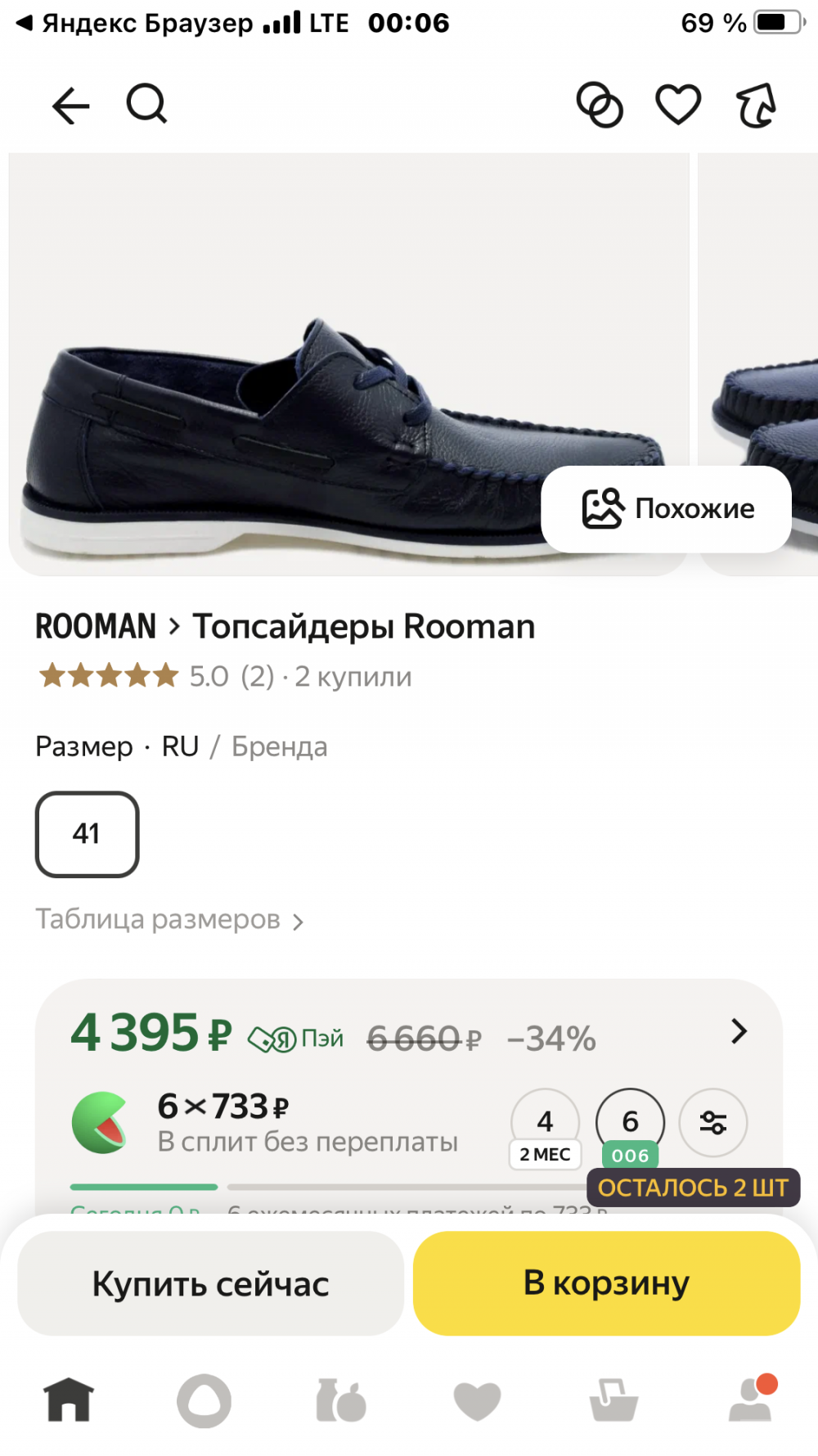Select size 41
The width and height of the screenshot is (818, 1456).
tap(87, 834)
